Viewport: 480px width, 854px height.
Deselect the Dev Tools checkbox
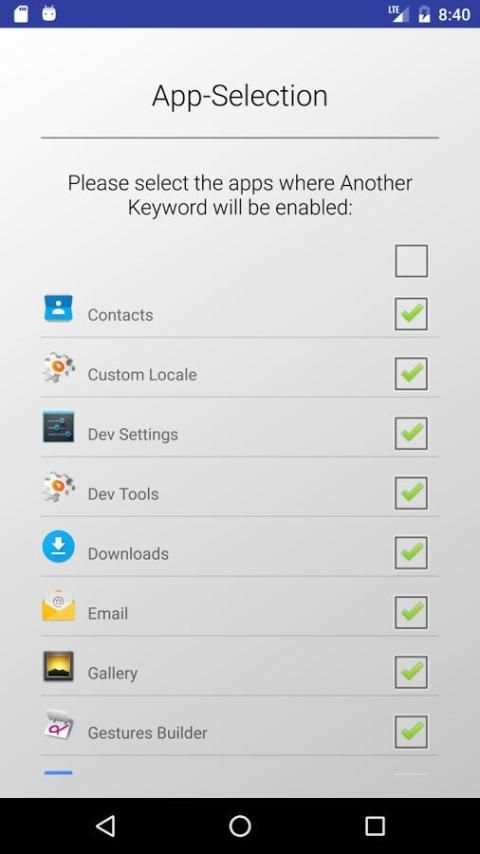(x=411, y=493)
